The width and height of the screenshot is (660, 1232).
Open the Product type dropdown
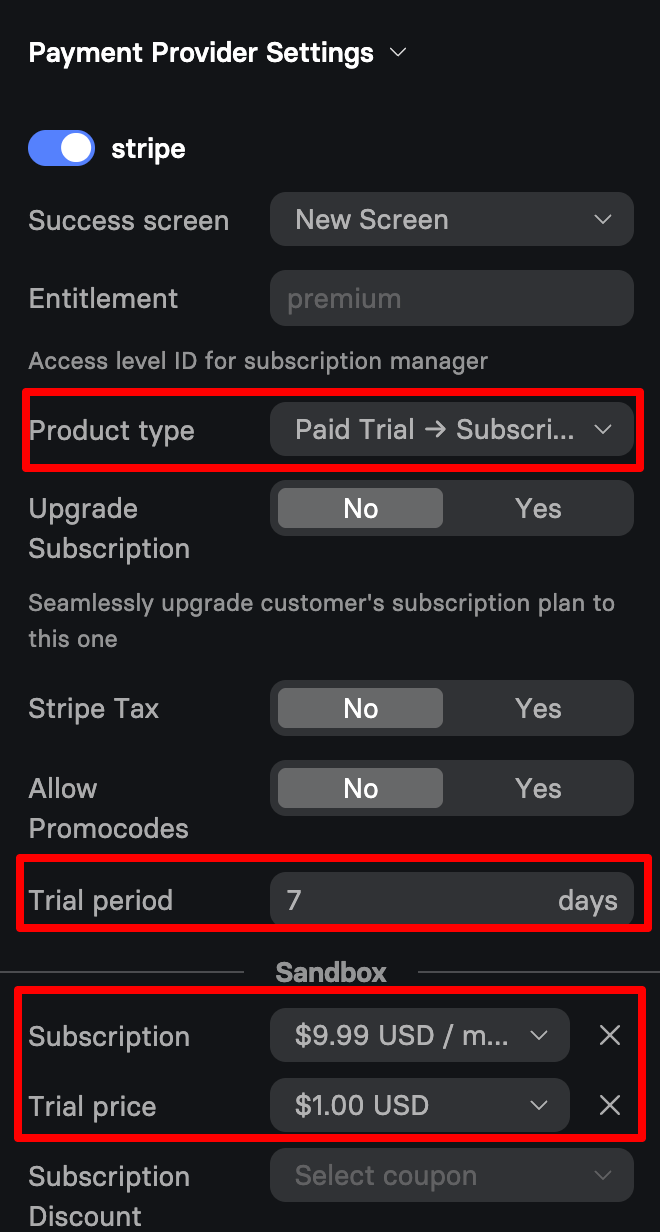click(451, 430)
